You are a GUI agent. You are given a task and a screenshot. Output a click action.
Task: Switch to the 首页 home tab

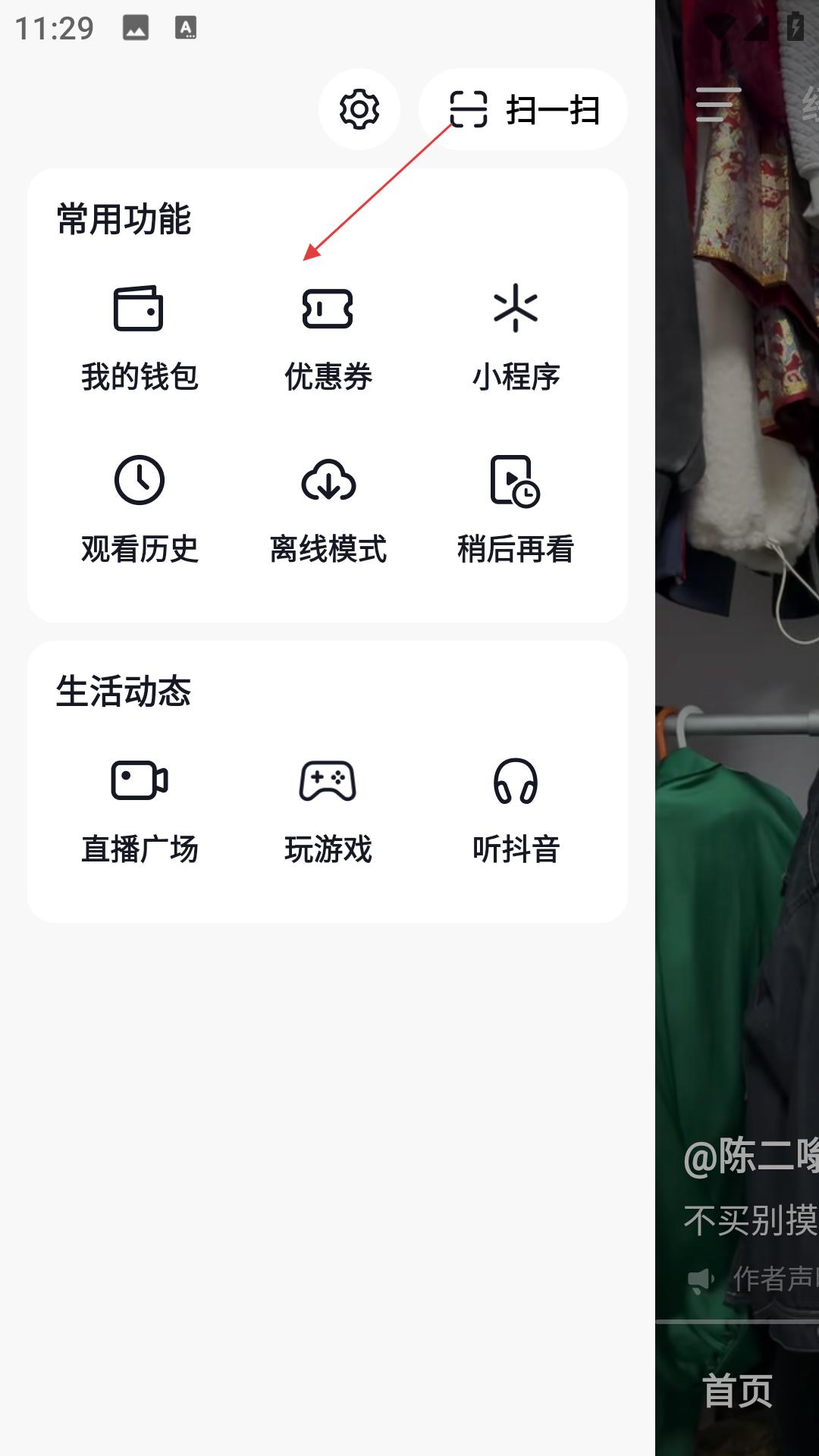(737, 1391)
